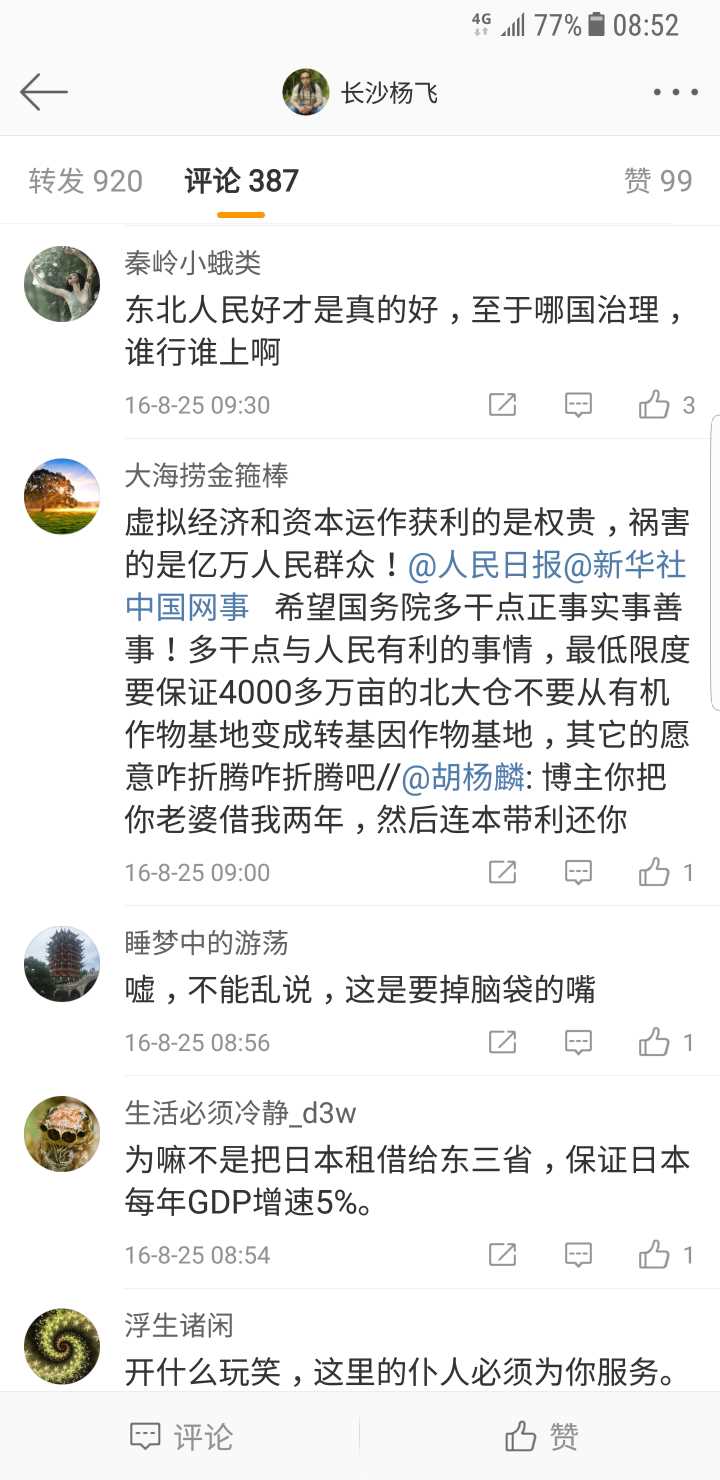View 大海捞金箍棒's profile avatar
This screenshot has height=1480, width=720.
point(62,496)
